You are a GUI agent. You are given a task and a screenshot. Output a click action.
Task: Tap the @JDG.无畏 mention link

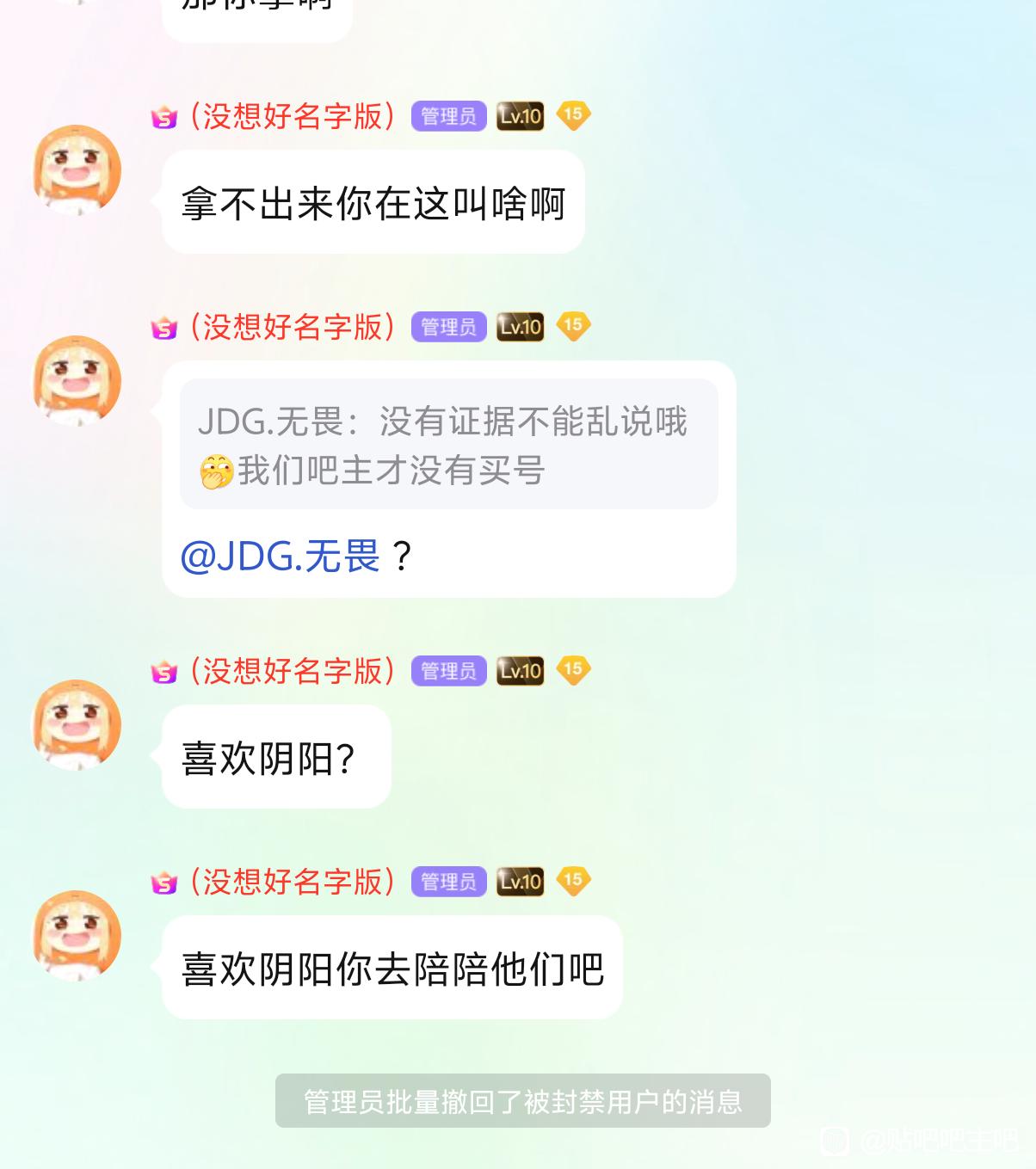pyautogui.click(x=280, y=556)
